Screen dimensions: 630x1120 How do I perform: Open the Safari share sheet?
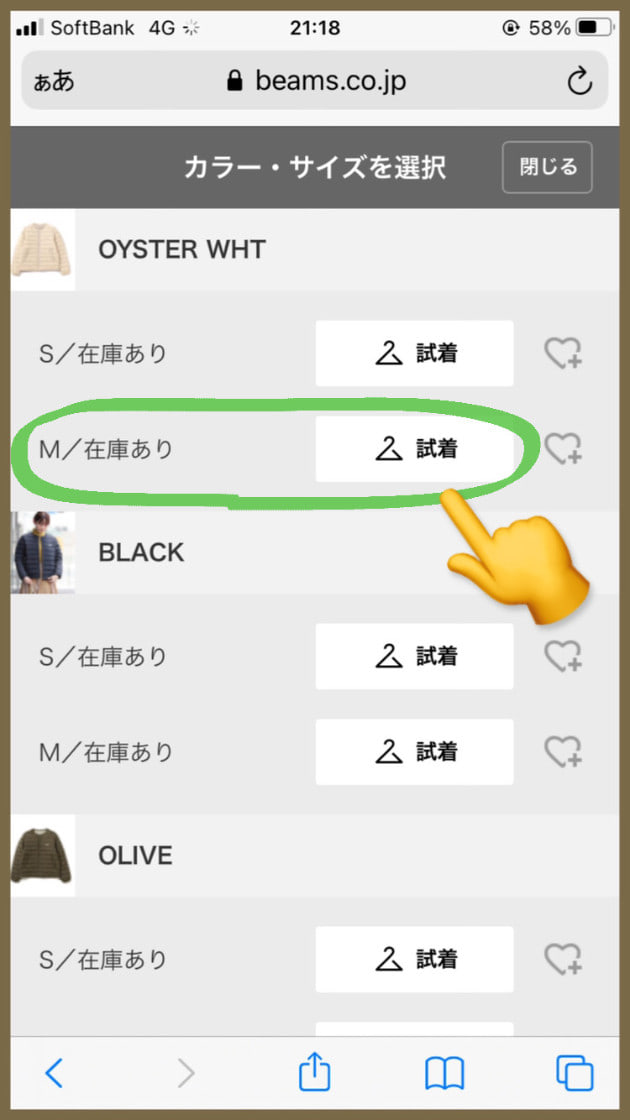315,1072
